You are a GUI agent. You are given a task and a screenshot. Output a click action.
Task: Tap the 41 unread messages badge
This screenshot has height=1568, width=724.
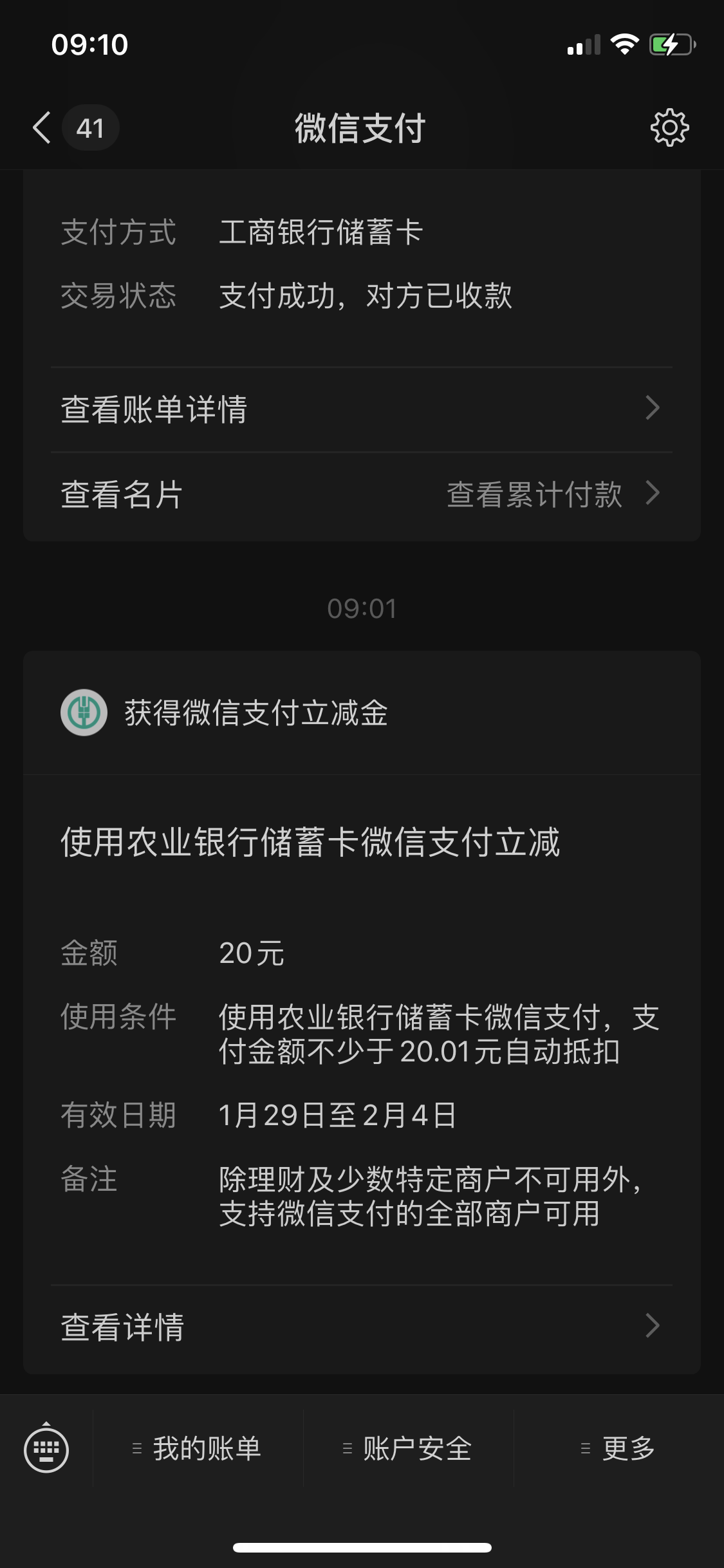(91, 127)
